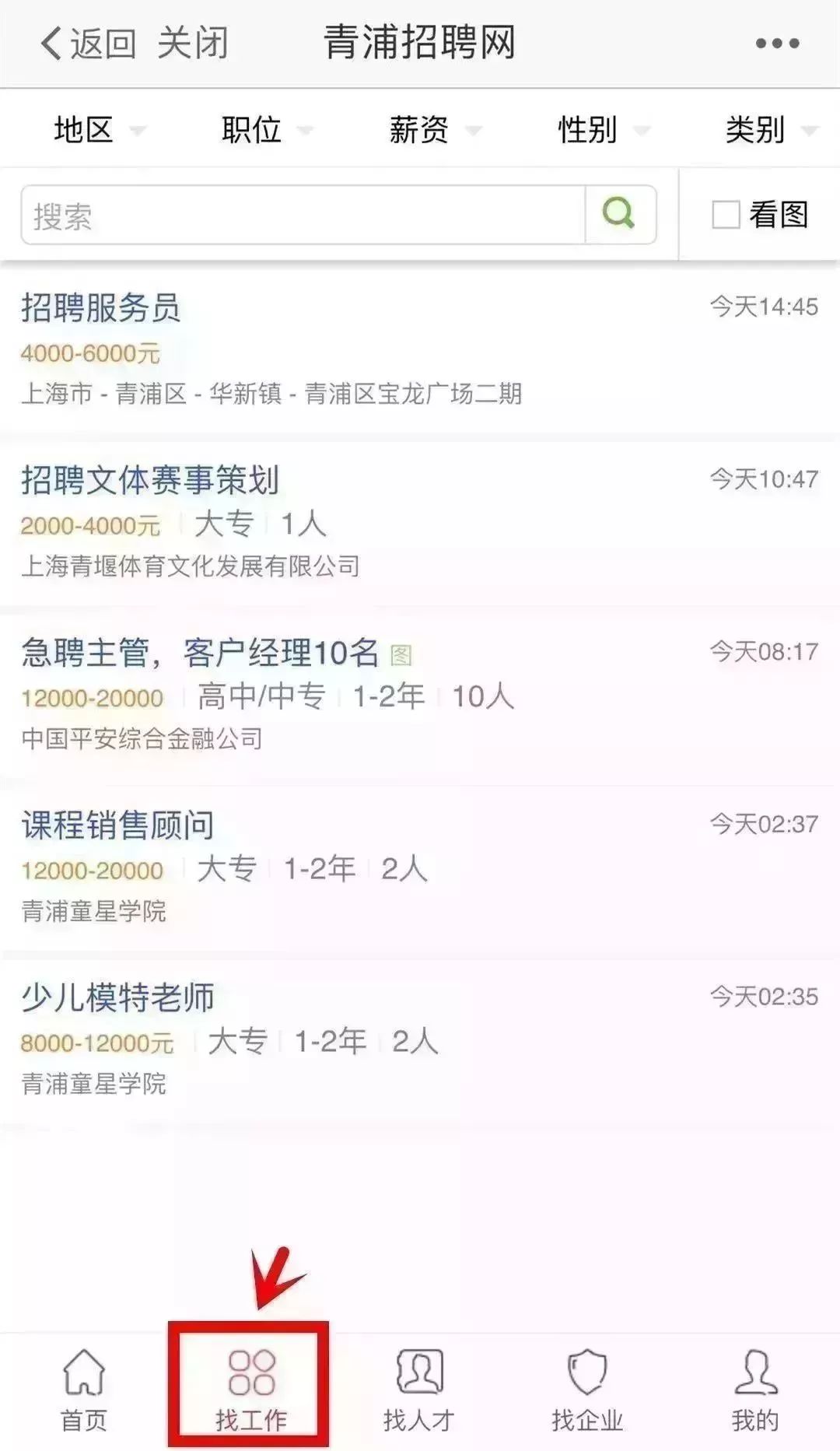Screen dimensions: 840x1451
Task: Open the three-dot overflow menu
Action: [x=777, y=44]
